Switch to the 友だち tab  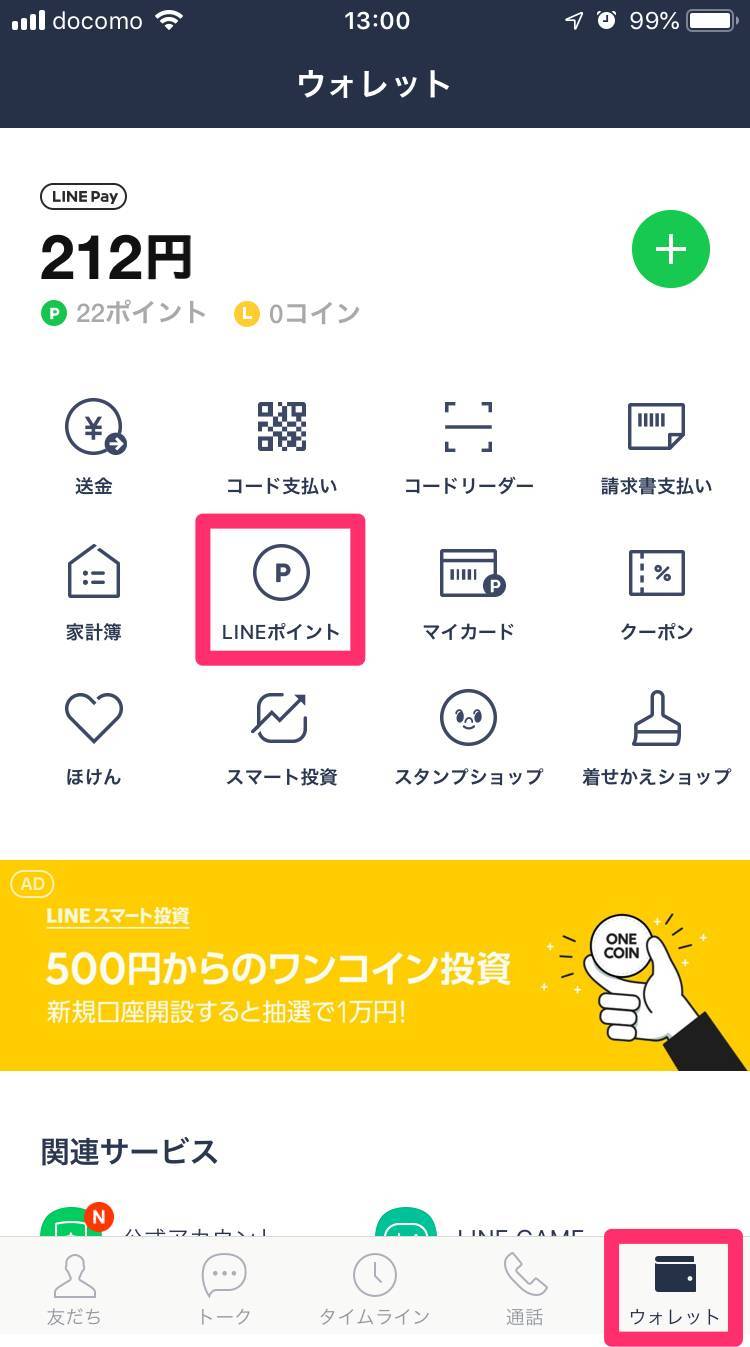pyautogui.click(x=75, y=1291)
